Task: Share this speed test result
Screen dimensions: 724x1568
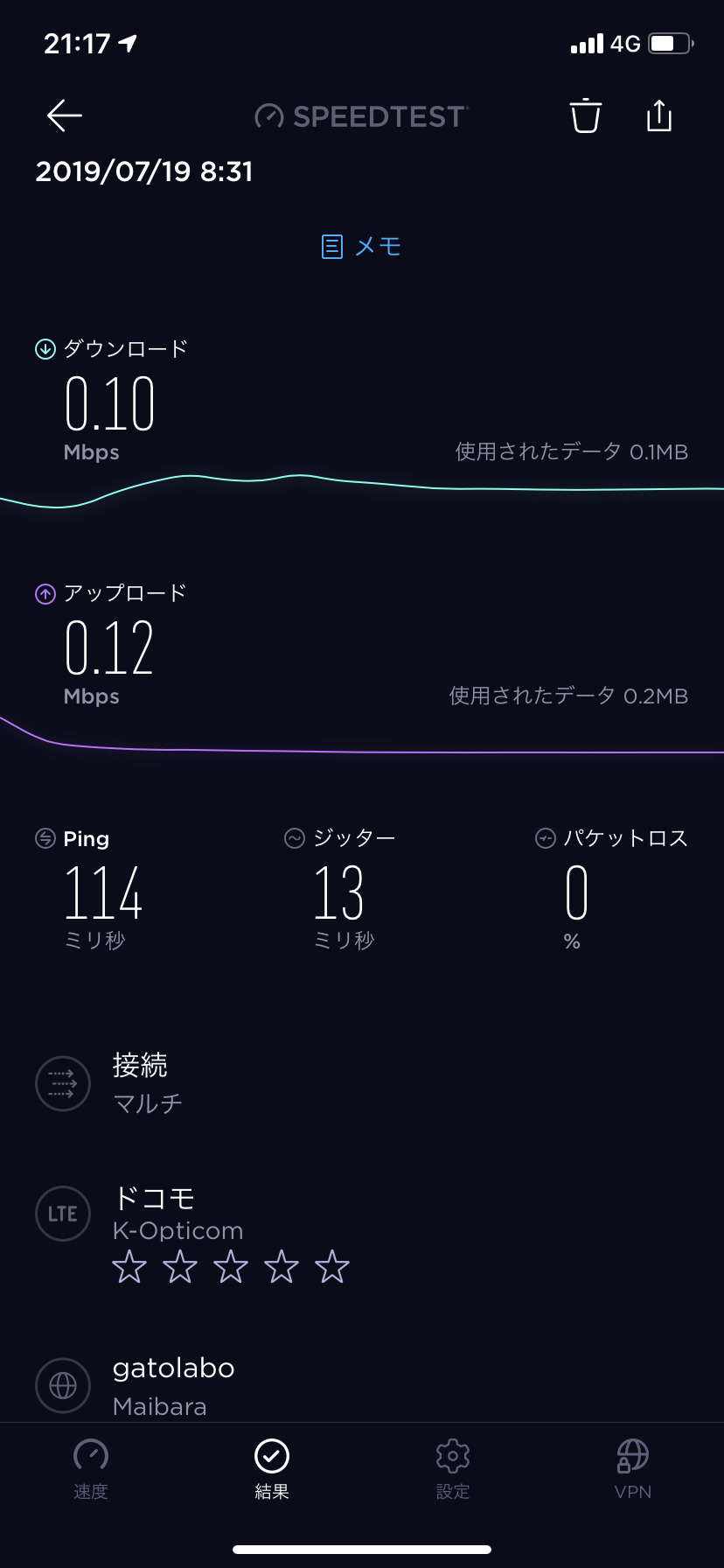Action: 658,115
